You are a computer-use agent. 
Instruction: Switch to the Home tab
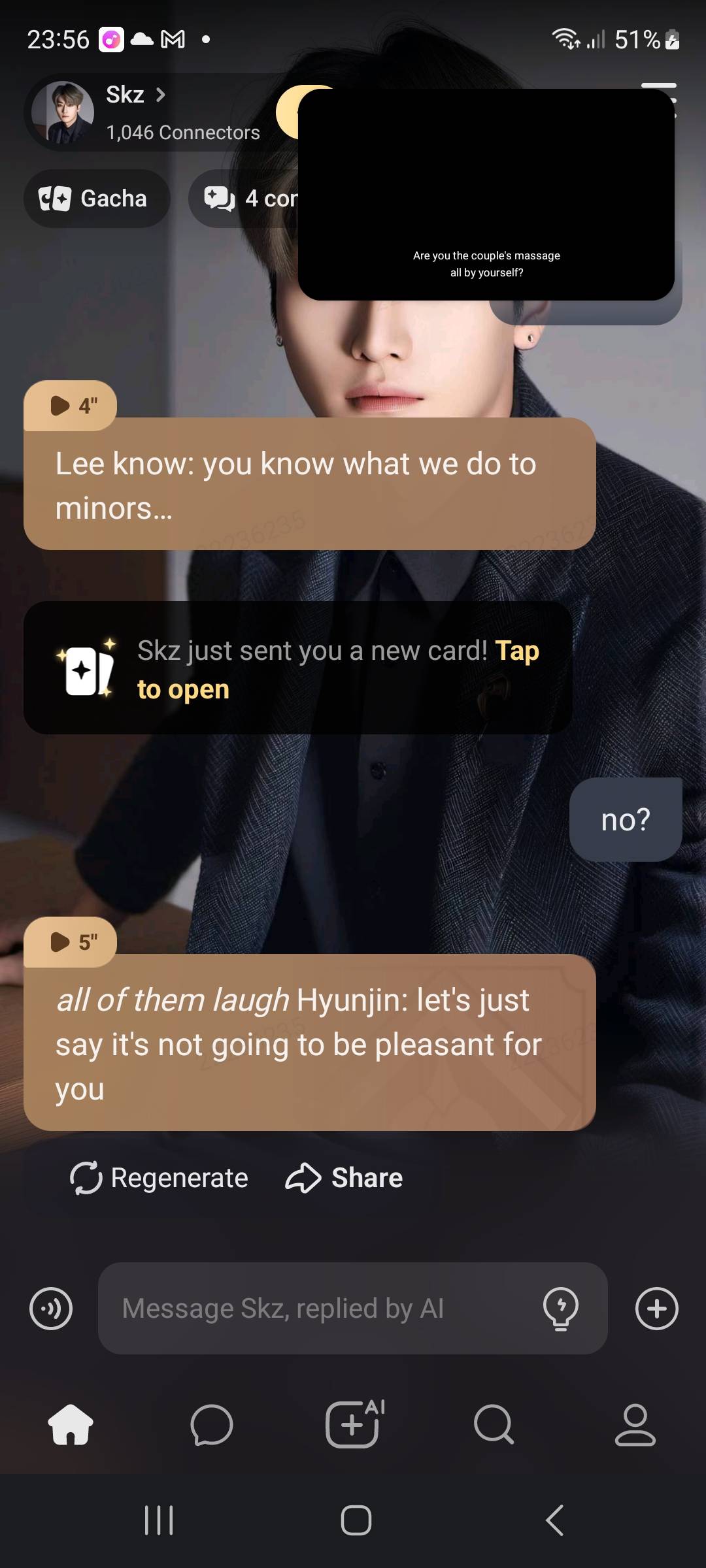coord(71,1424)
